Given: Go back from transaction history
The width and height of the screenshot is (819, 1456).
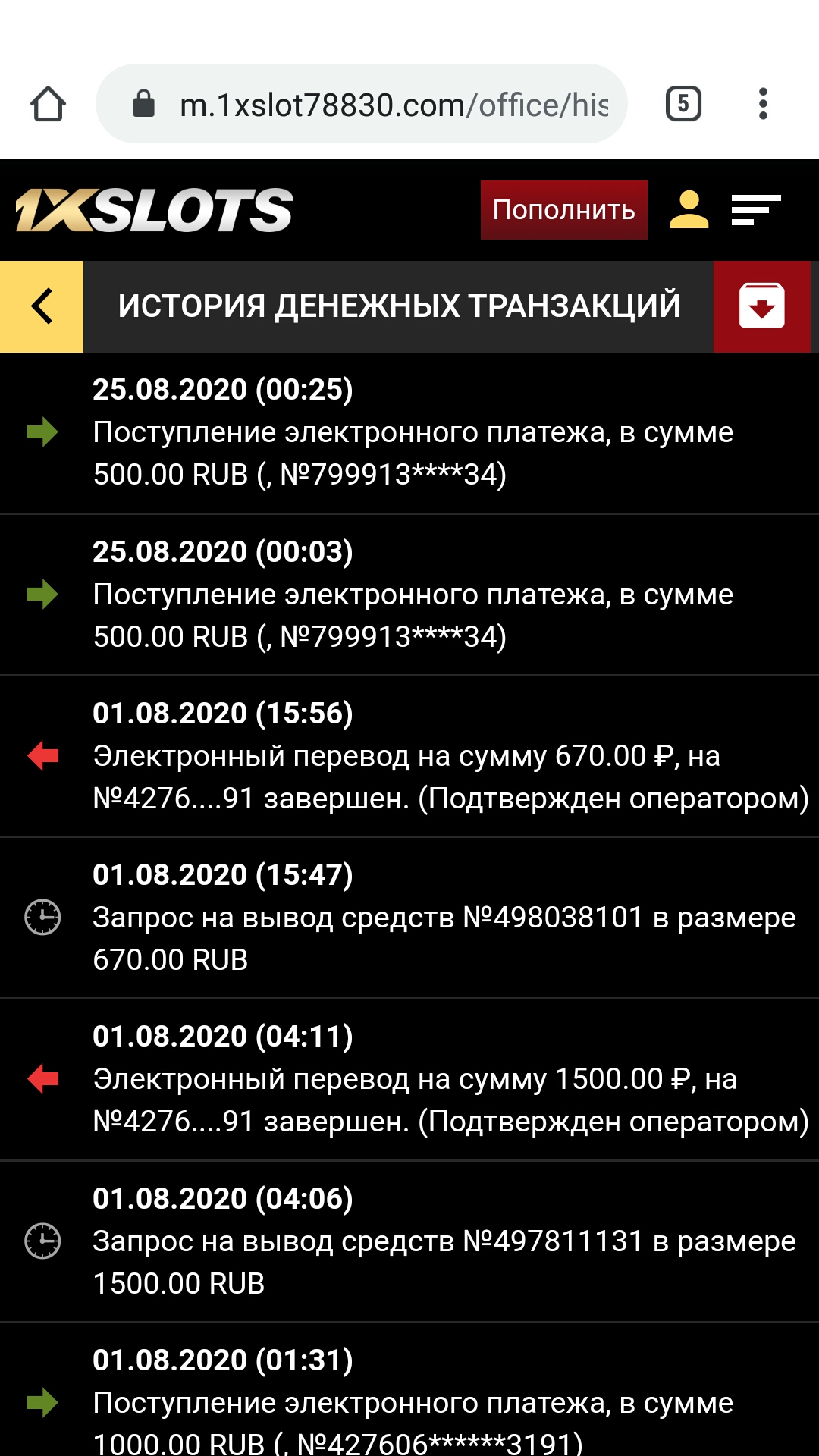Looking at the screenshot, I should click(x=42, y=306).
